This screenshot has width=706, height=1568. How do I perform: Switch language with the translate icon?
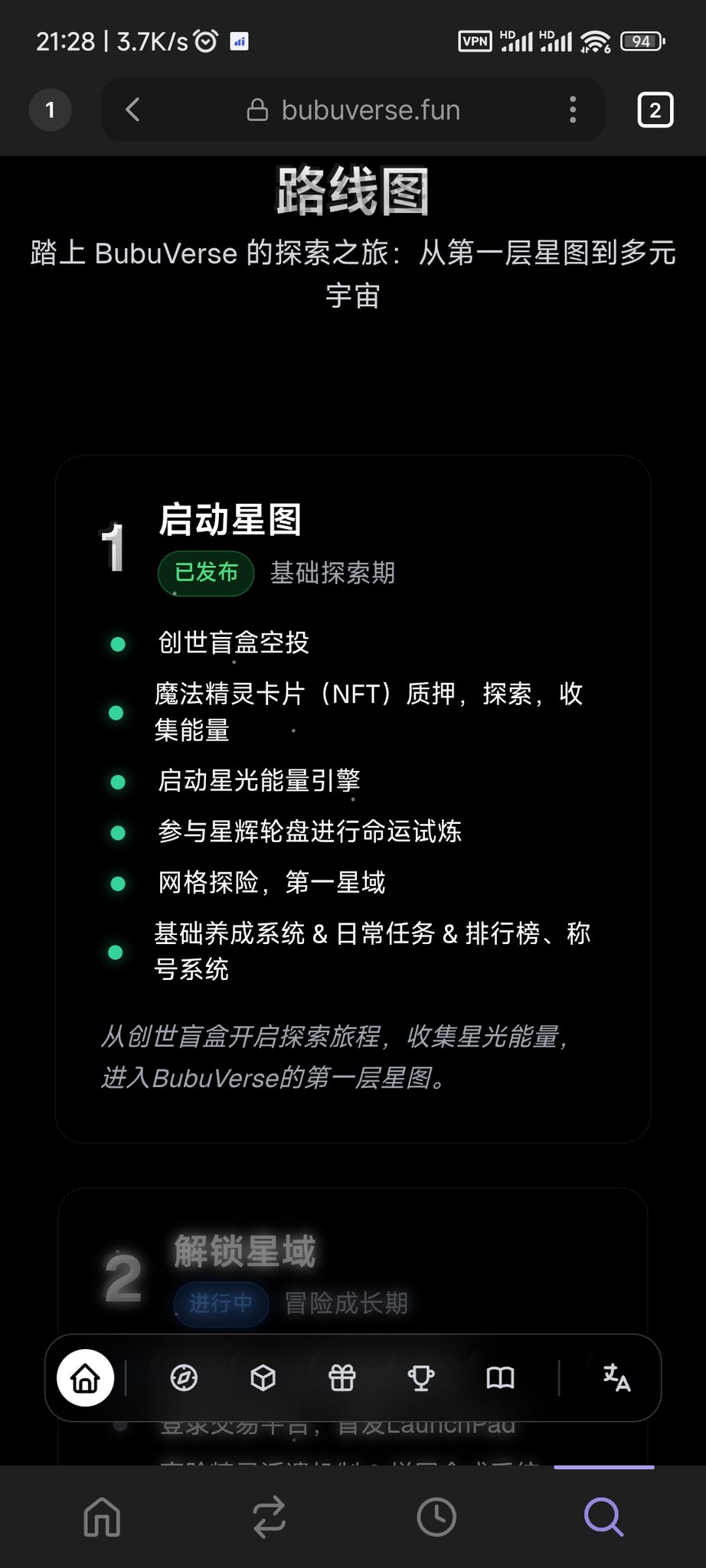point(616,1378)
